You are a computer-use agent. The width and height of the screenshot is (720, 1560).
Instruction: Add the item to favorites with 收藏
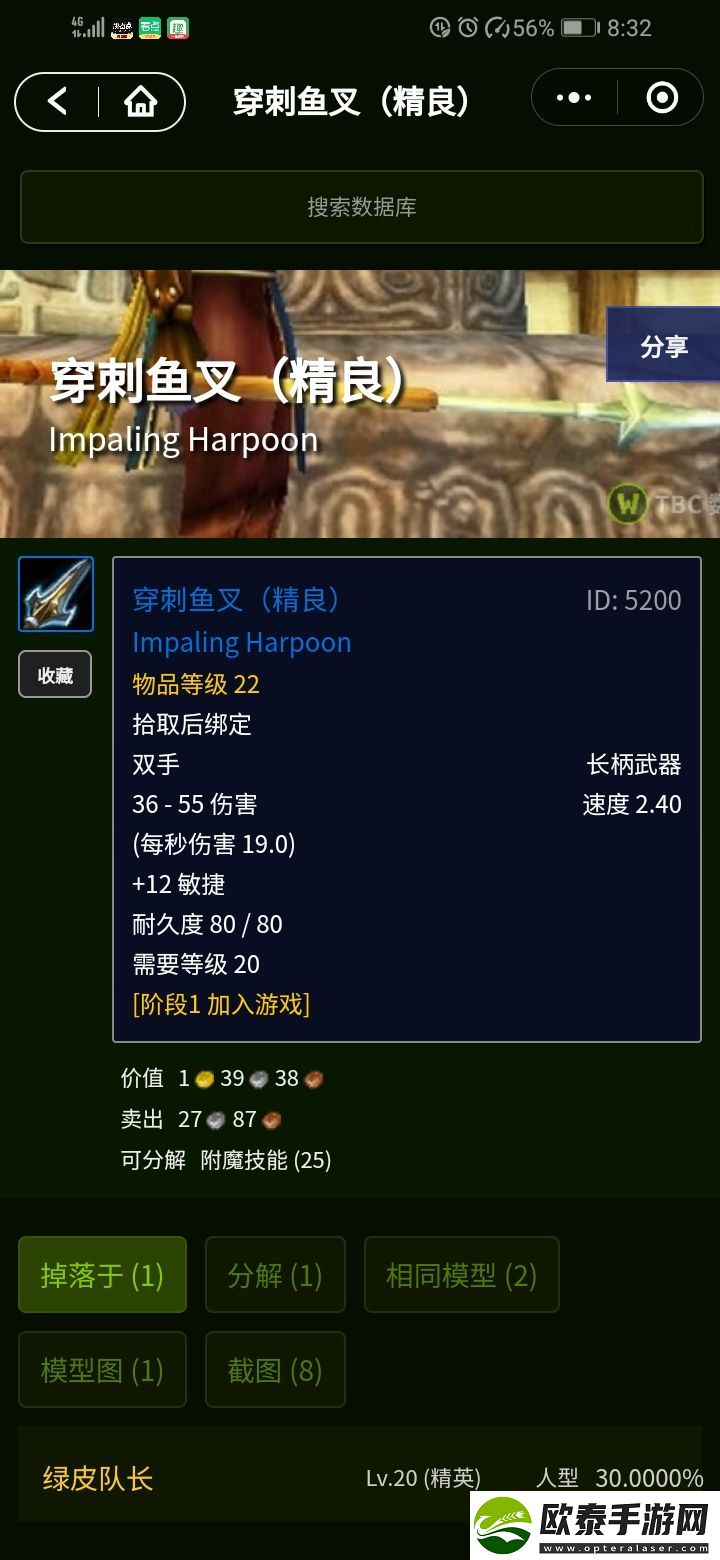tap(55, 675)
